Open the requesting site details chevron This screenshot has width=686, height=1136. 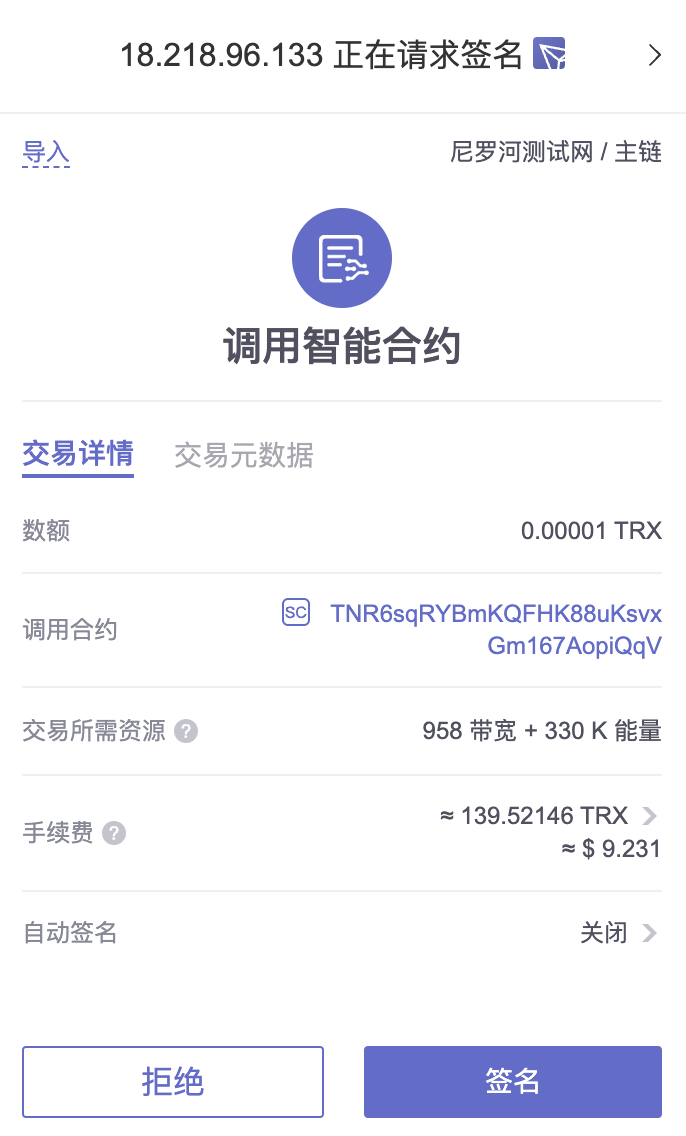654,55
